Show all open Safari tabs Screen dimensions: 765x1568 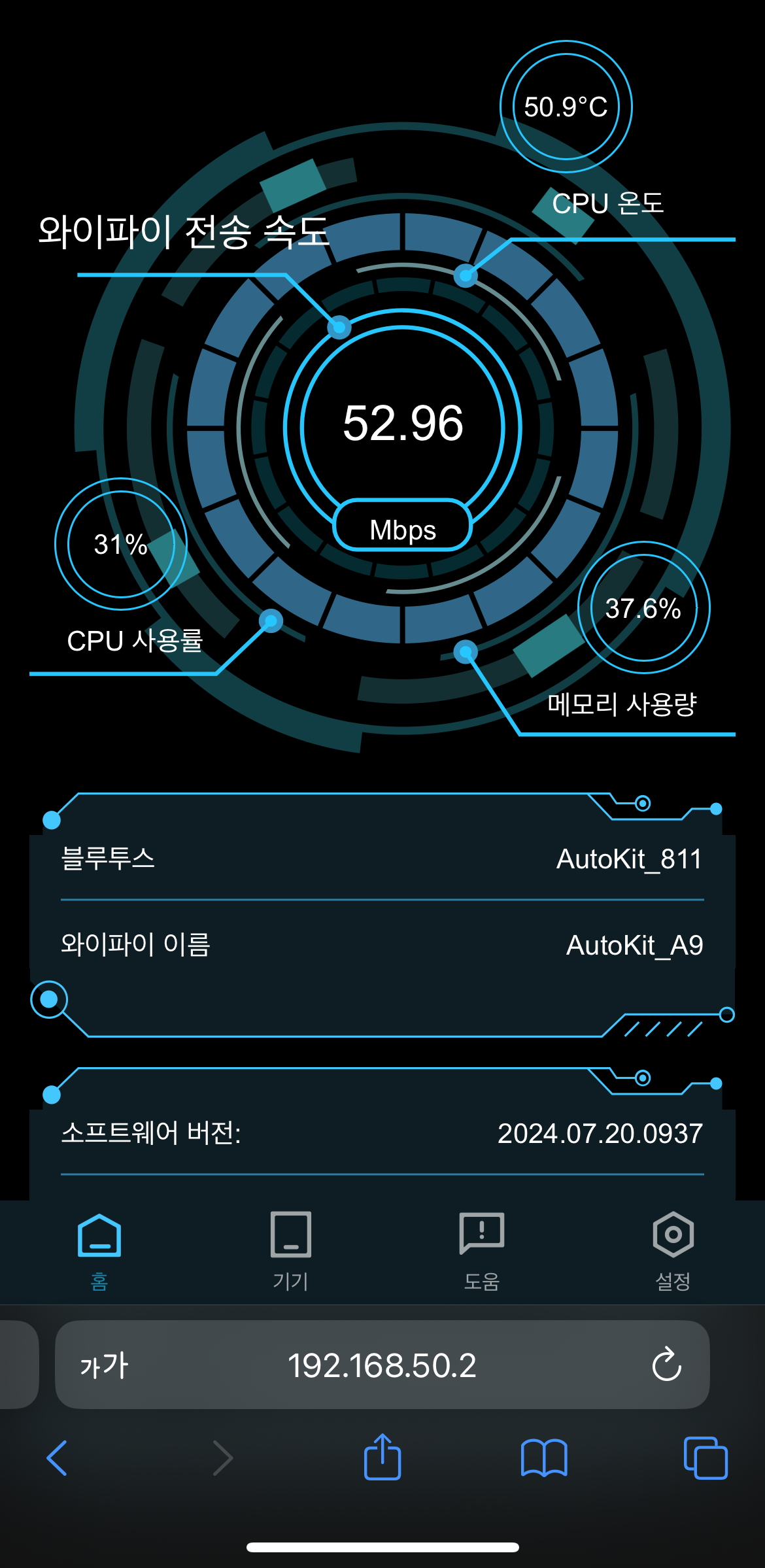[705, 1458]
